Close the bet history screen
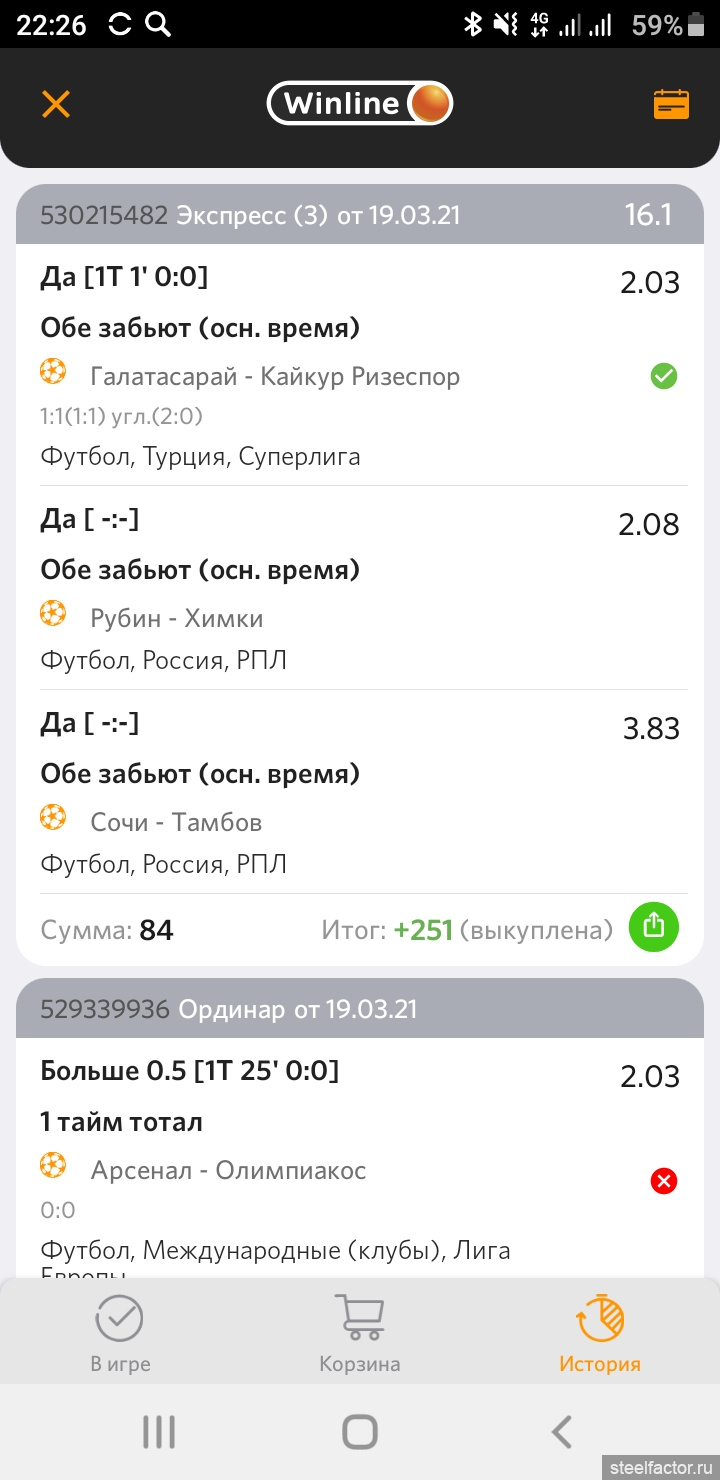Screen dimensions: 720x1480 [55, 104]
